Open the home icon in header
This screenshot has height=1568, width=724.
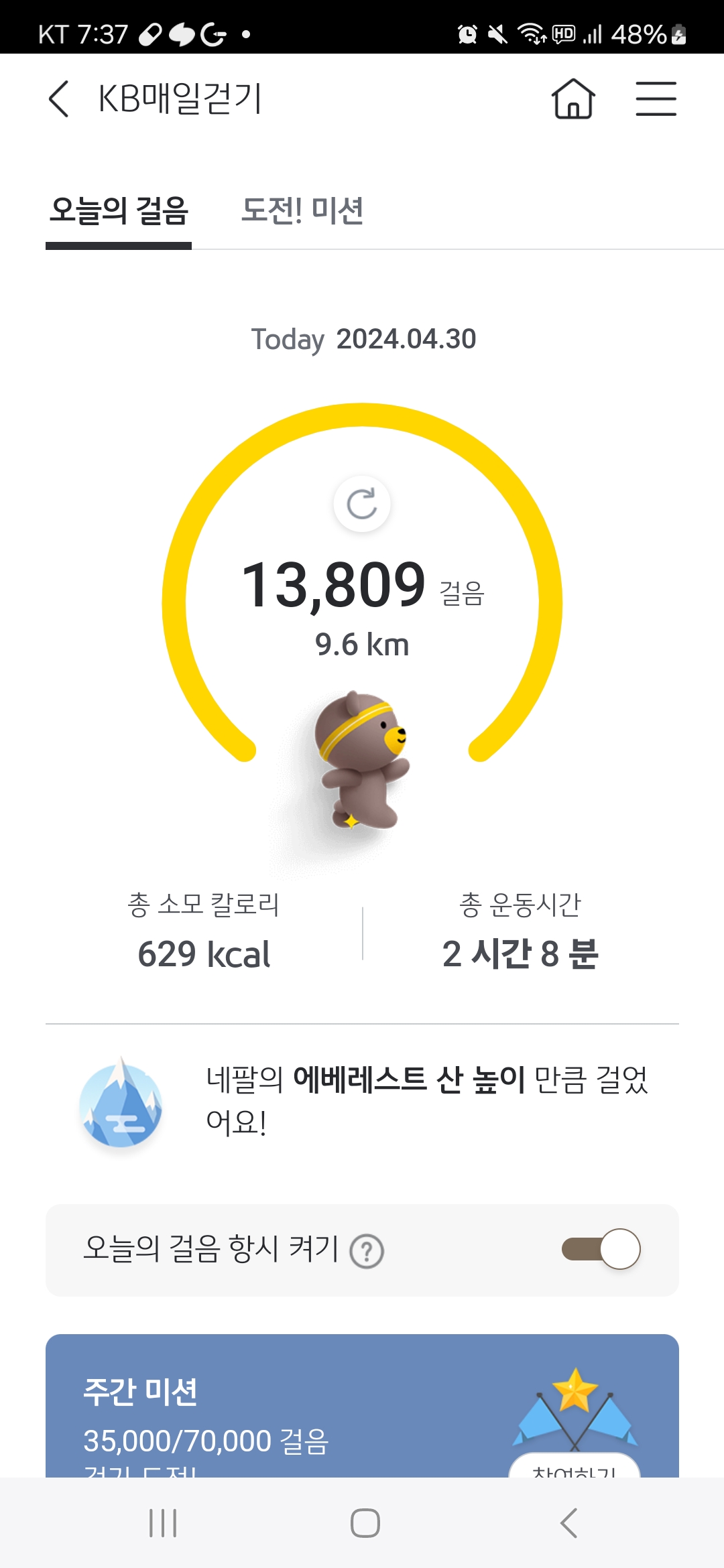[573, 99]
